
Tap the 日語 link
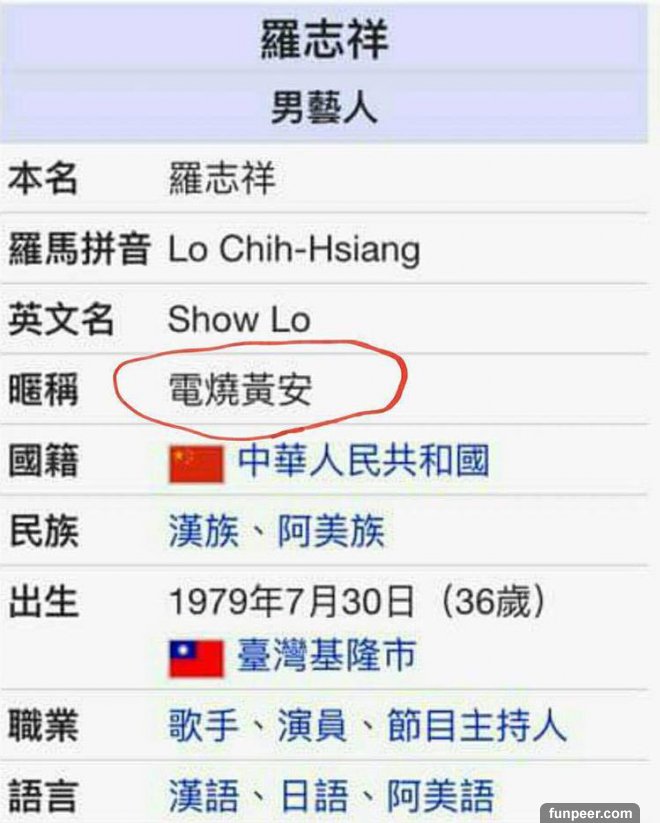coord(313,796)
